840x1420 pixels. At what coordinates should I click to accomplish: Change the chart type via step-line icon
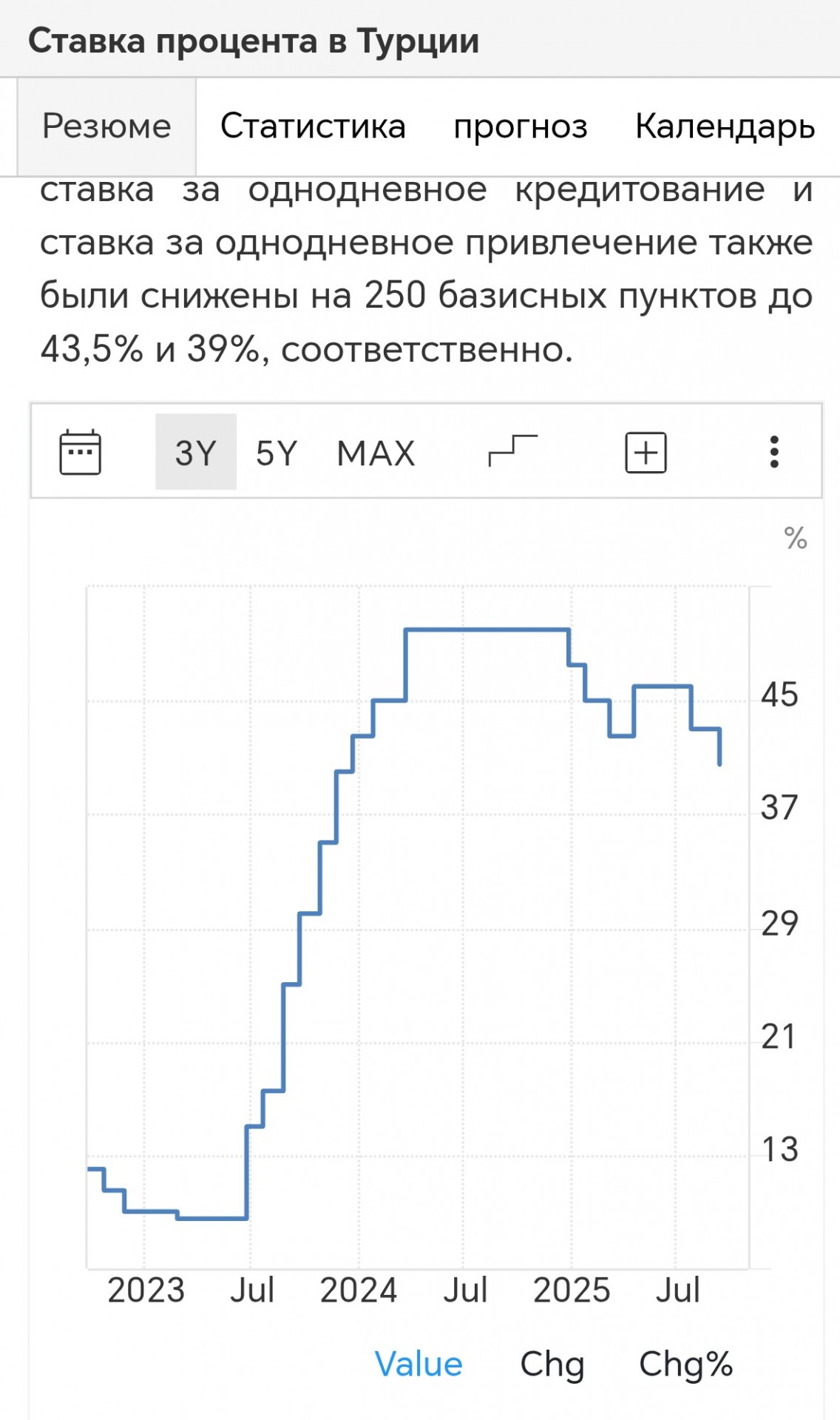pyautogui.click(x=513, y=450)
